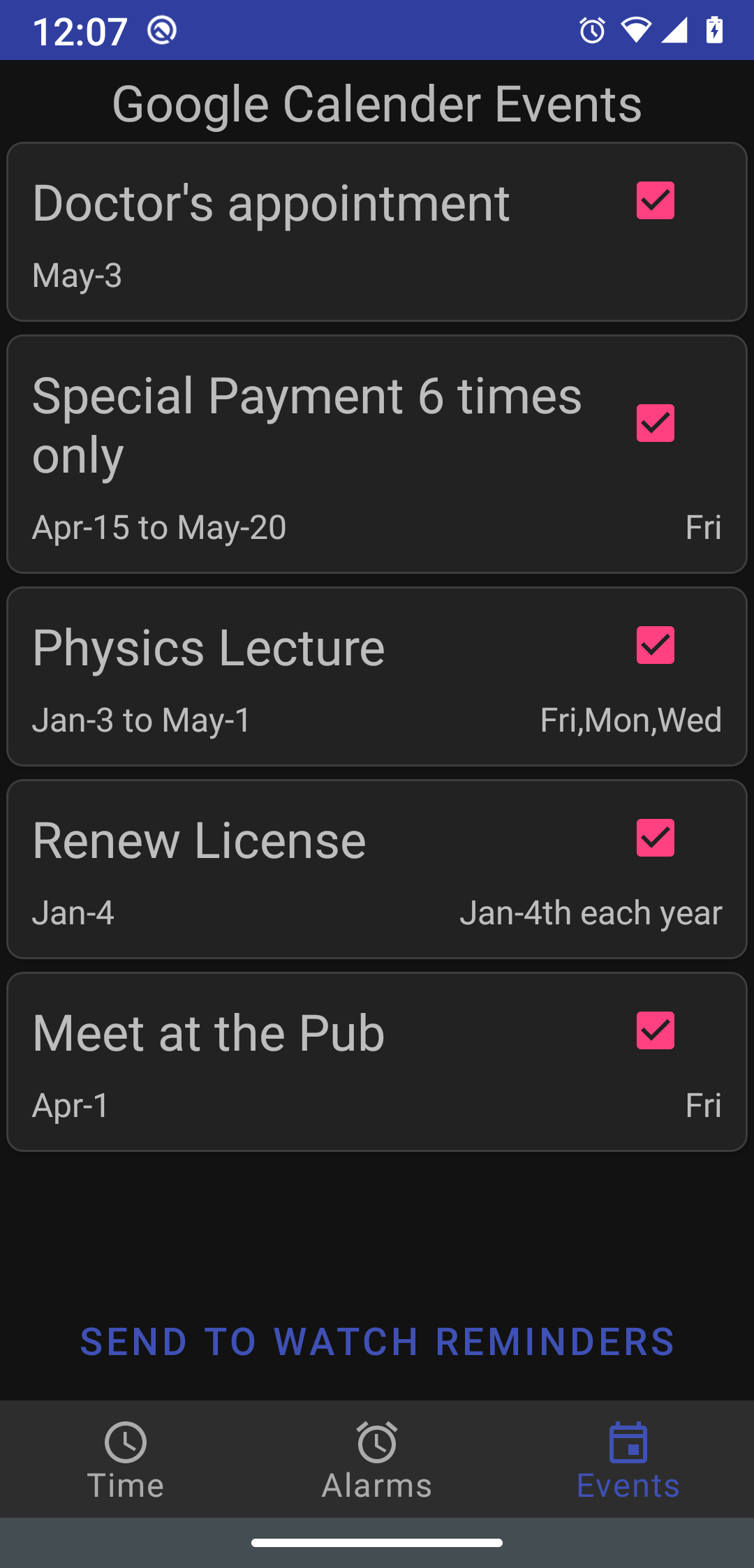Screen dimensions: 754x1568
Task: Select the Events tab
Action: pos(628,1460)
